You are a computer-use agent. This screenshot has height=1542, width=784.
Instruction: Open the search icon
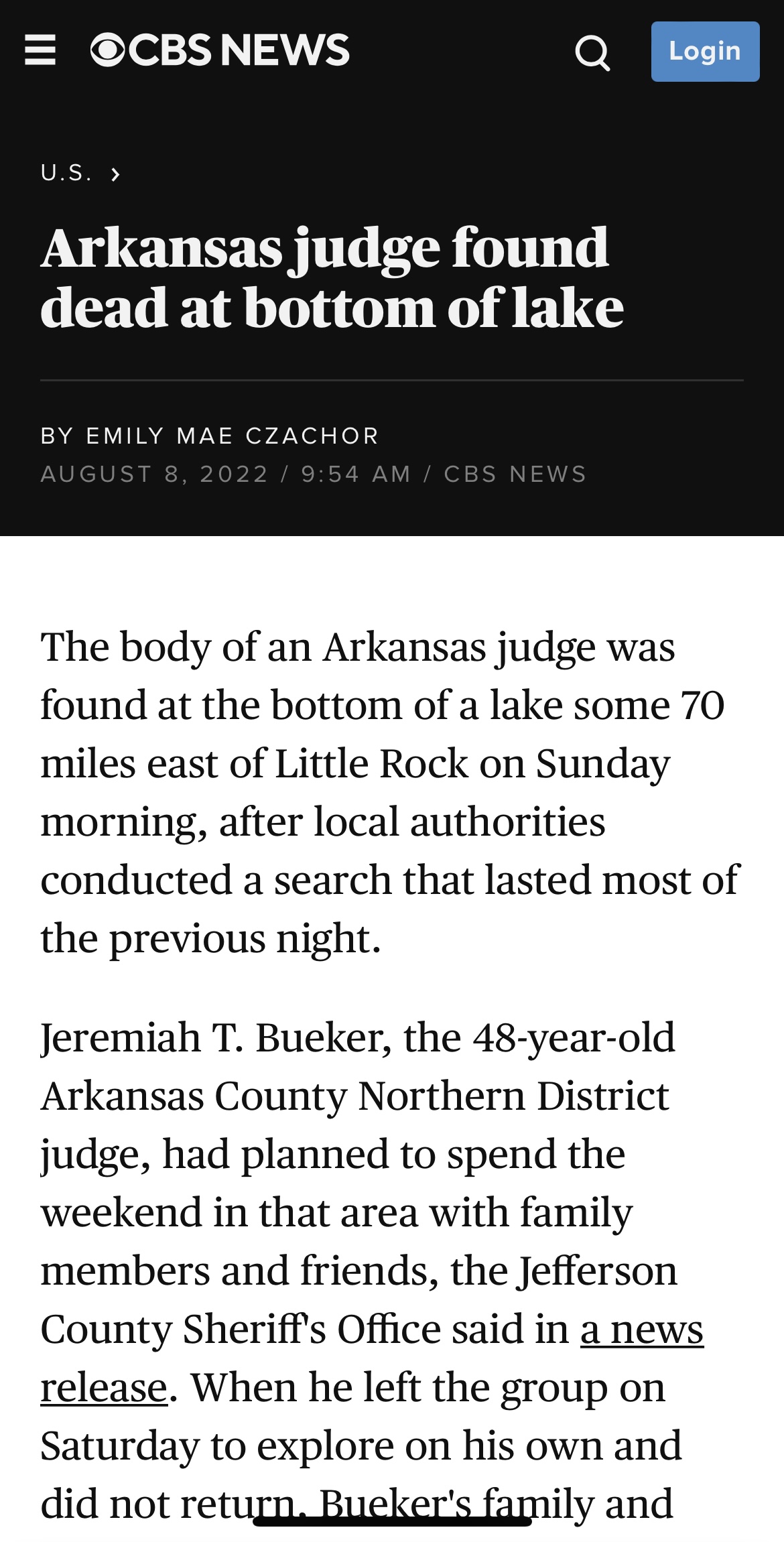(592, 53)
